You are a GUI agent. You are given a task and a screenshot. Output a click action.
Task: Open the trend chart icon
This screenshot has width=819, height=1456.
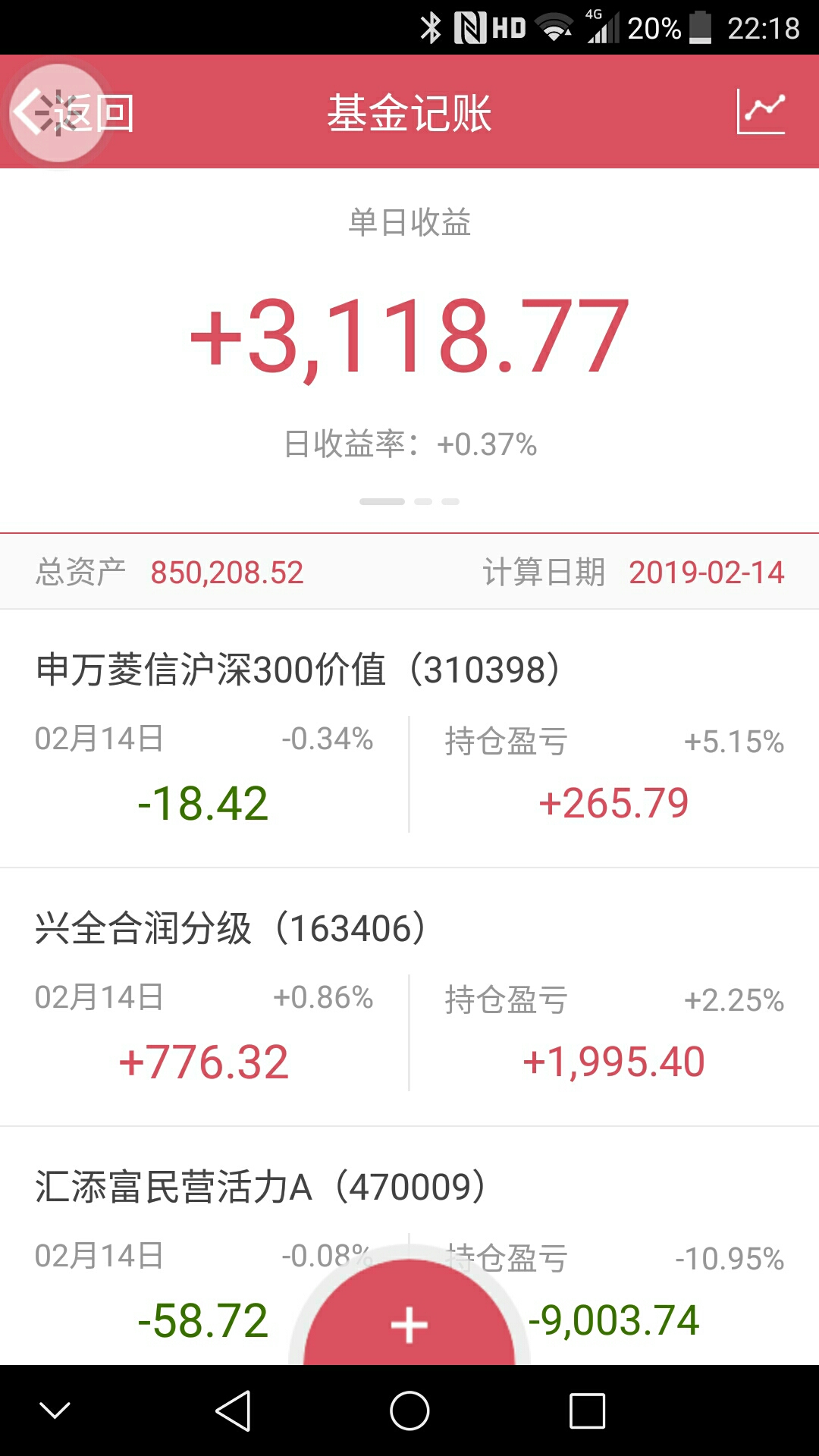761,112
